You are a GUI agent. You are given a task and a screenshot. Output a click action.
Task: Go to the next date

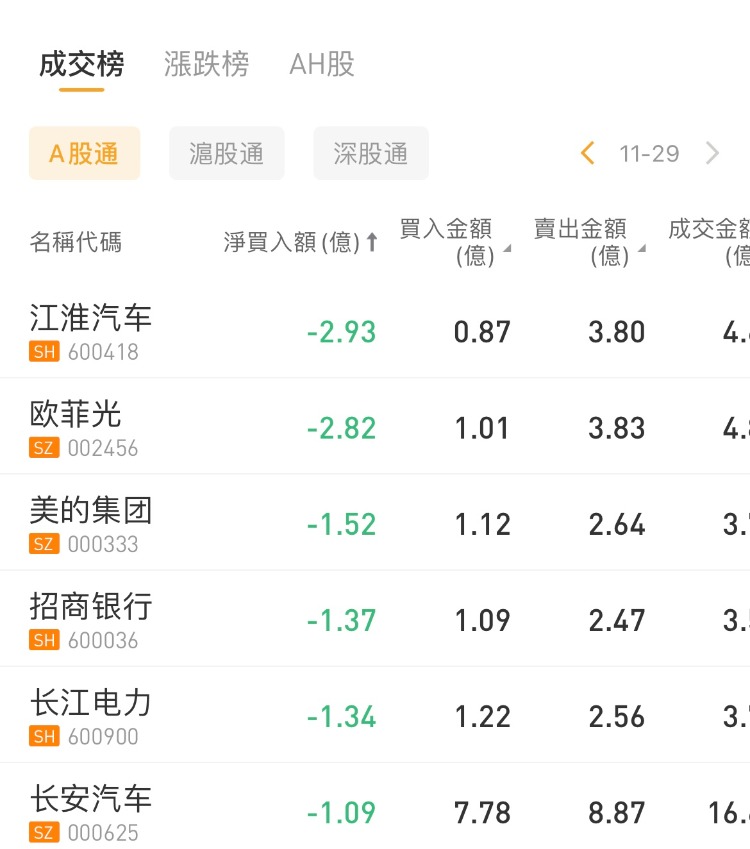tap(712, 154)
